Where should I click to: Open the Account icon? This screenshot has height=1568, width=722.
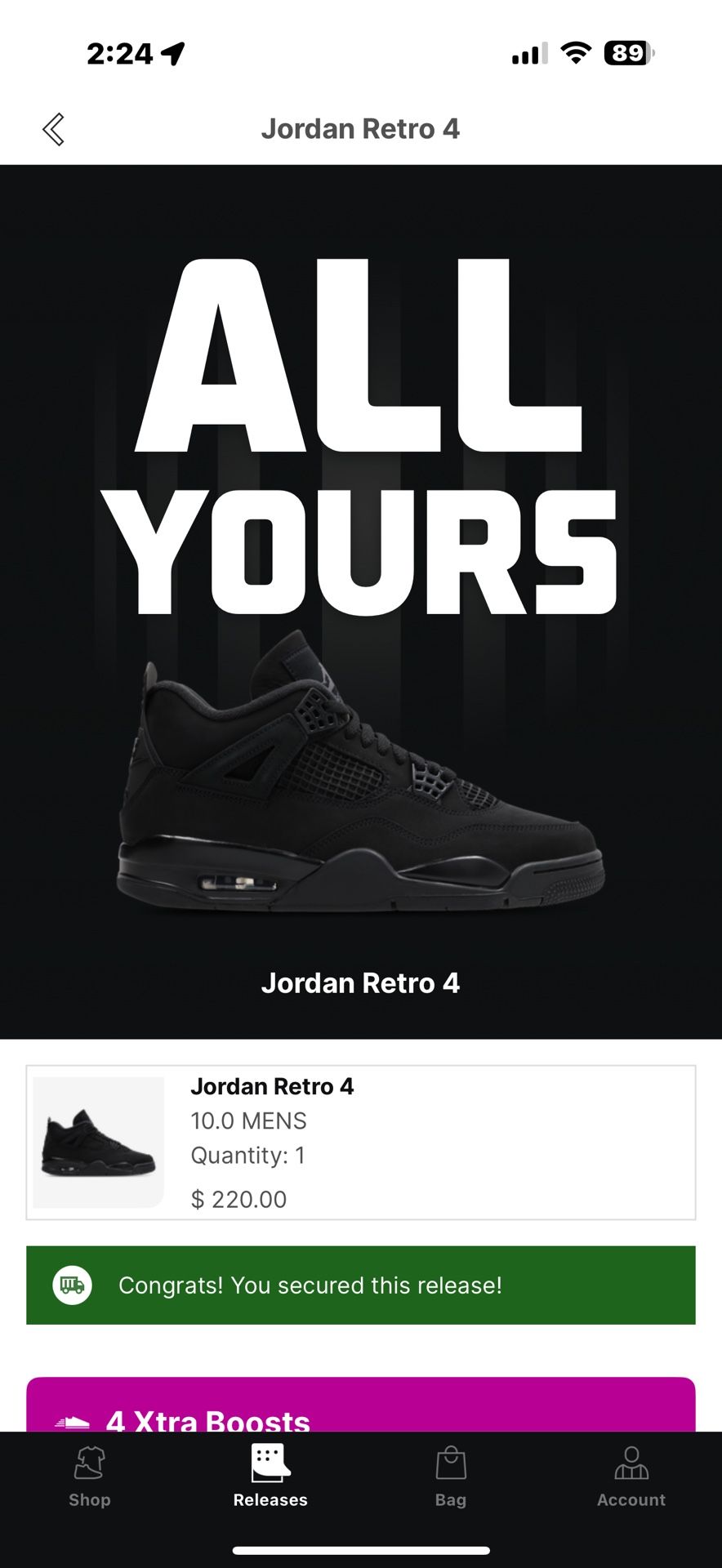631,1468
